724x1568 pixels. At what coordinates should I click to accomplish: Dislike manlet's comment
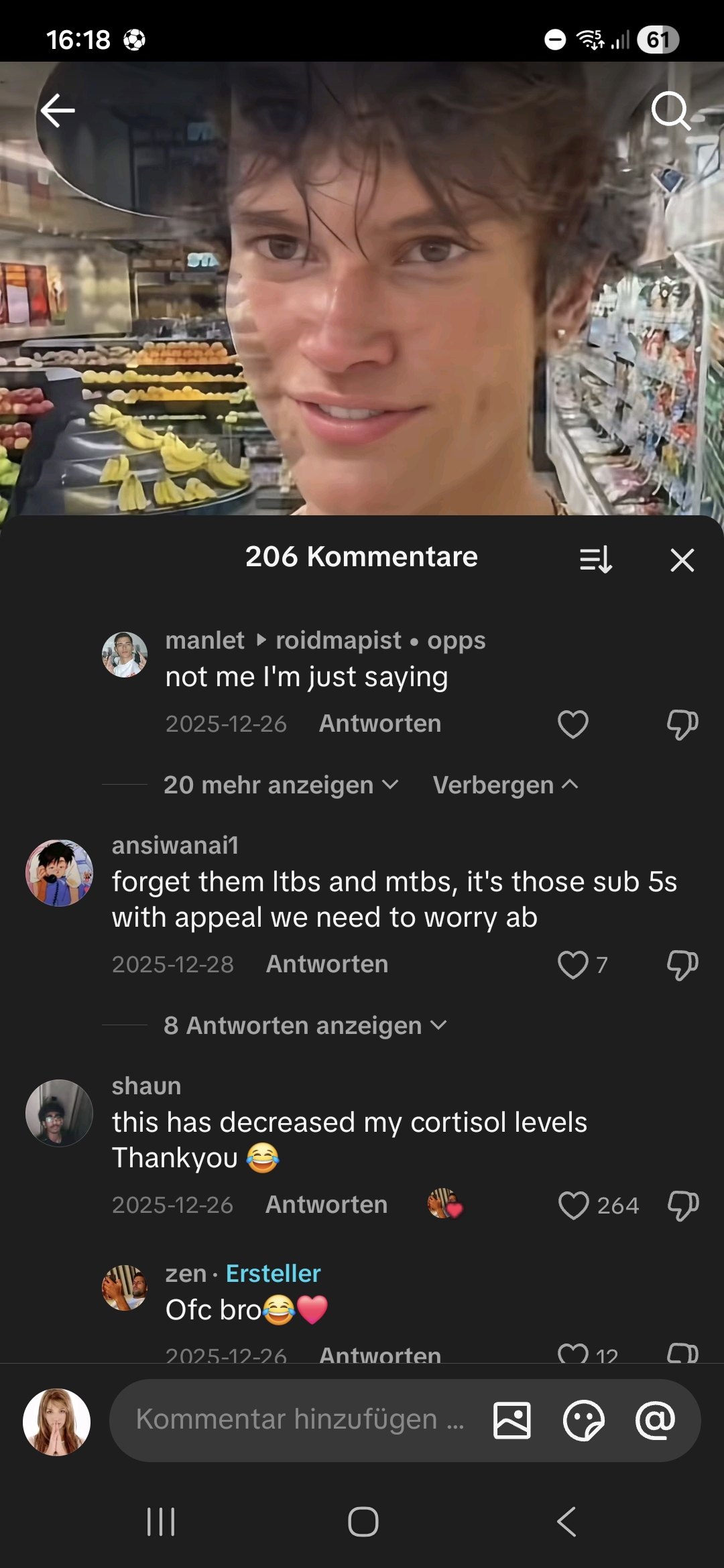point(682,724)
